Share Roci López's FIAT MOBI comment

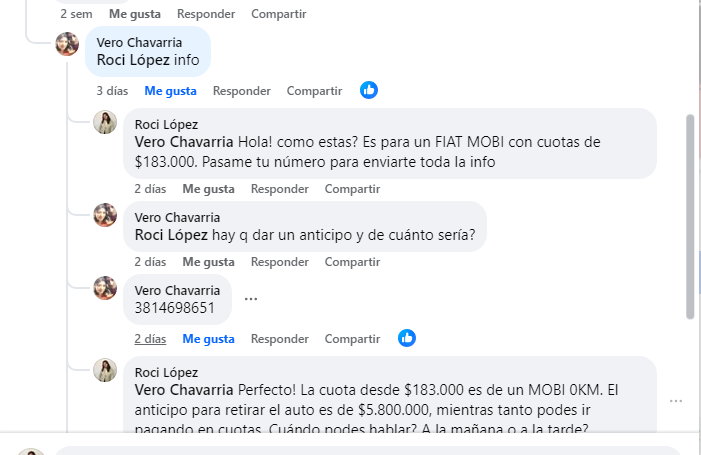pyautogui.click(x=352, y=188)
